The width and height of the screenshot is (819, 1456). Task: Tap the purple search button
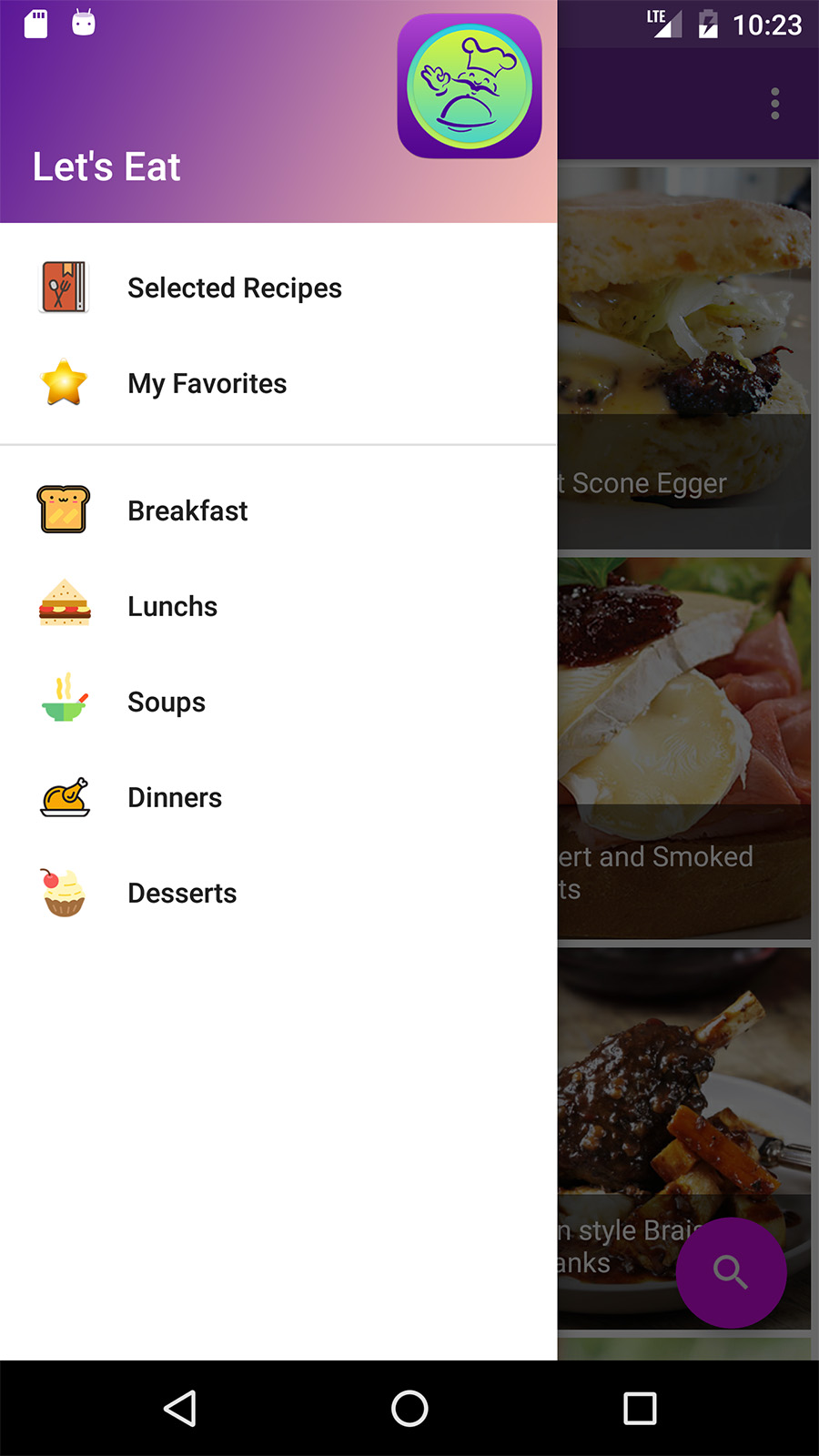(731, 1272)
